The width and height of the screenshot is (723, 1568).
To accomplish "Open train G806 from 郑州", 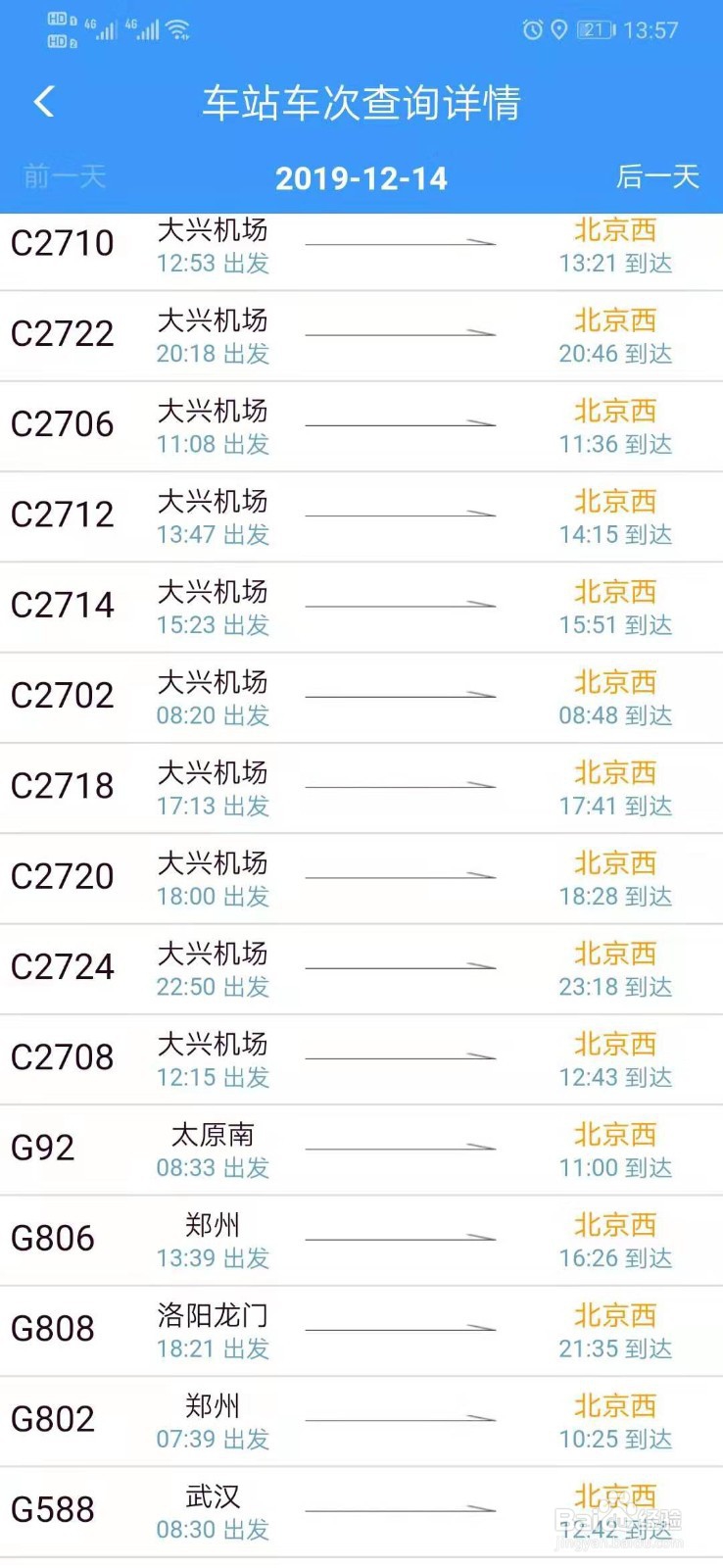I will pos(361,1241).
